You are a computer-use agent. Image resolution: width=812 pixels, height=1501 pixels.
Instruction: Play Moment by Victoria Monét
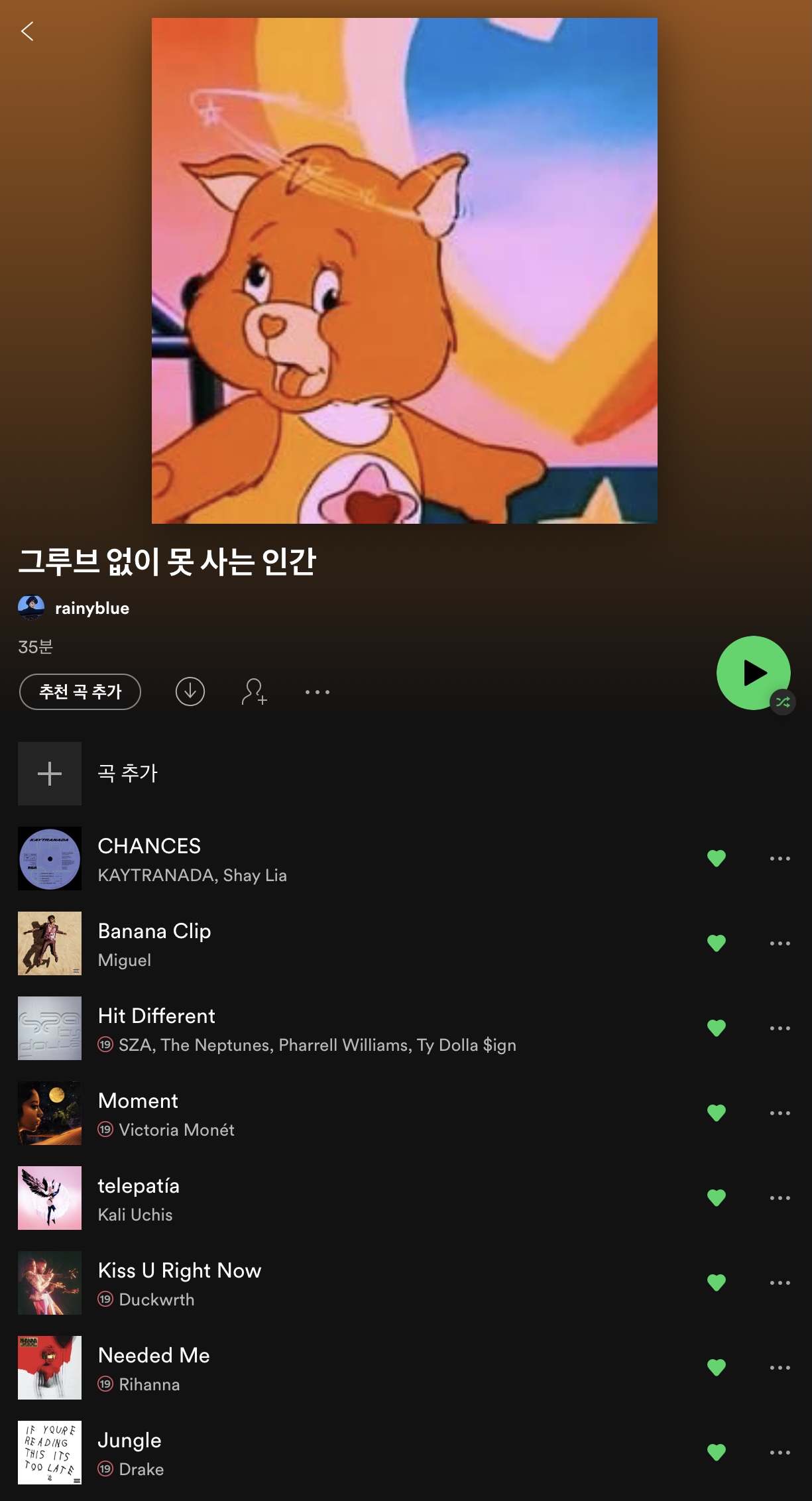click(265, 1113)
